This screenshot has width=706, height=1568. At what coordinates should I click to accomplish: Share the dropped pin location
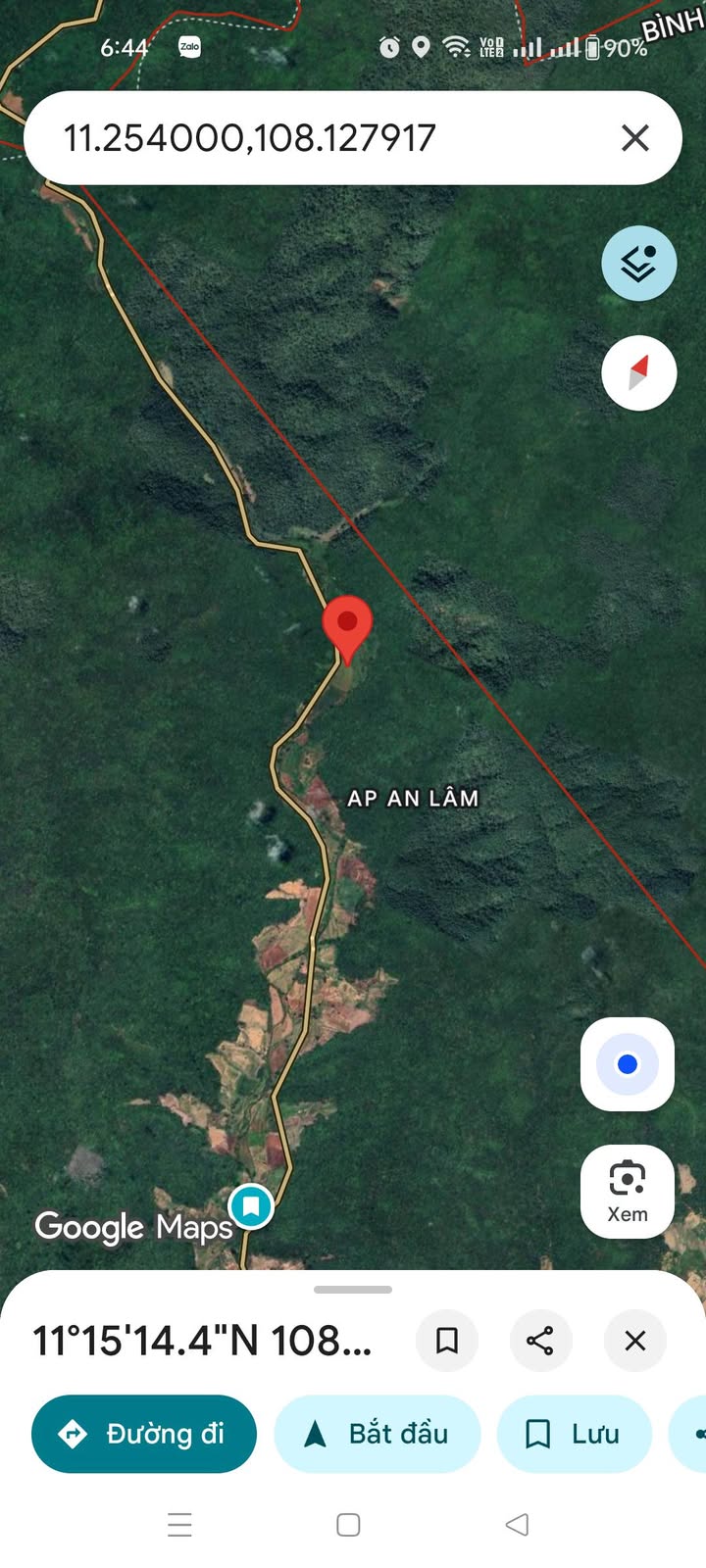[540, 1341]
